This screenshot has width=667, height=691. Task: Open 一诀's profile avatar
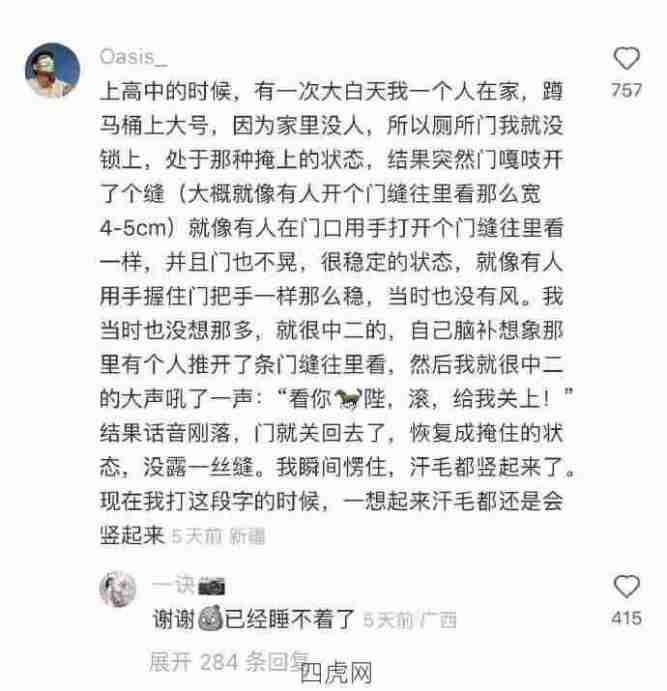[118, 589]
